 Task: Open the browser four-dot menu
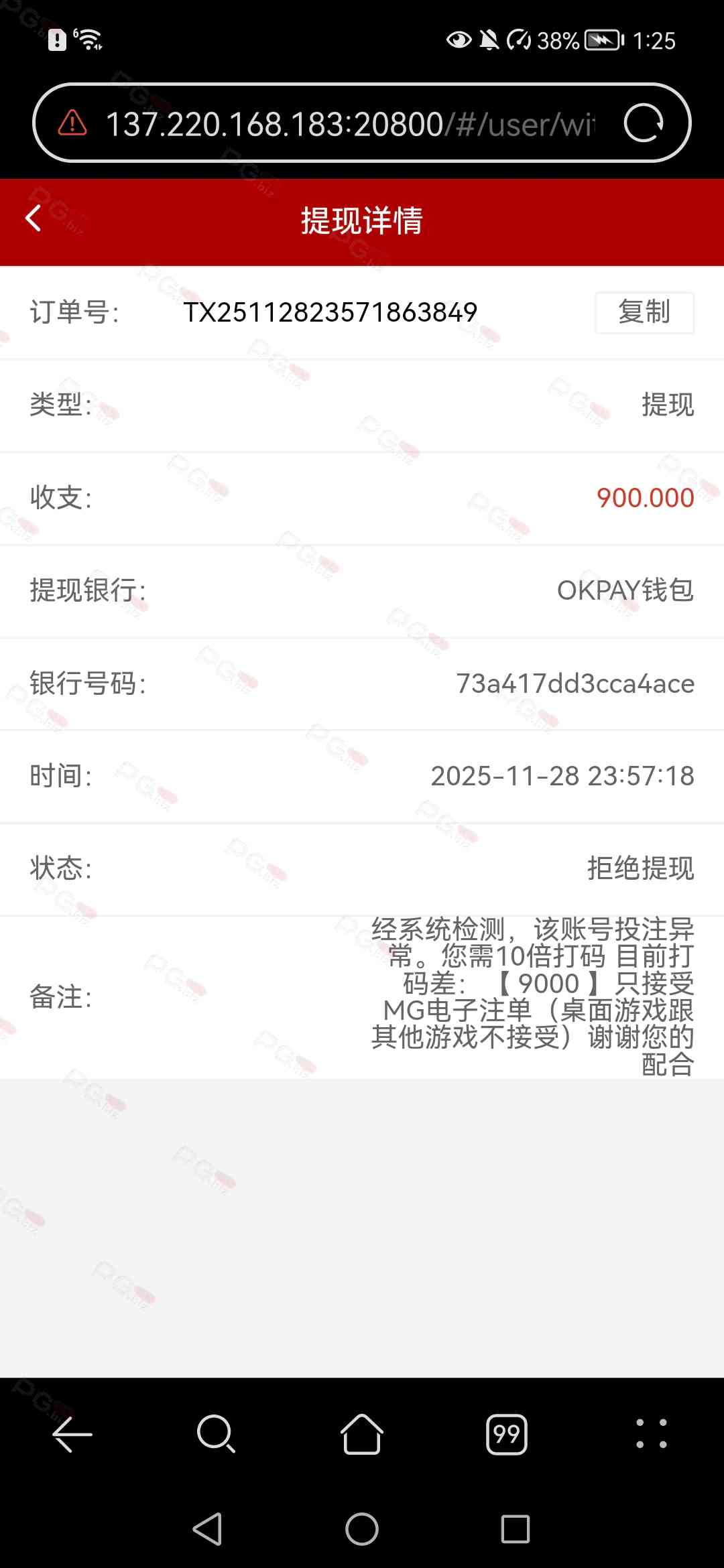coord(651,1434)
